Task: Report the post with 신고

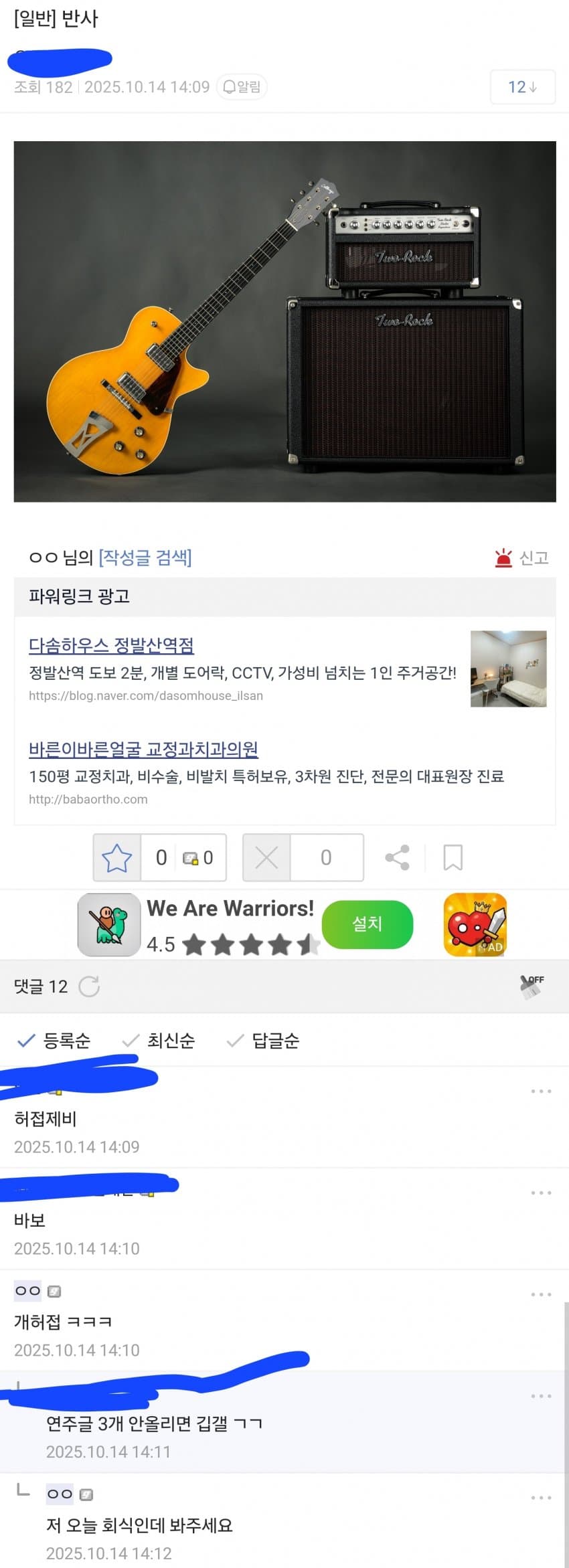Action: coord(521,557)
